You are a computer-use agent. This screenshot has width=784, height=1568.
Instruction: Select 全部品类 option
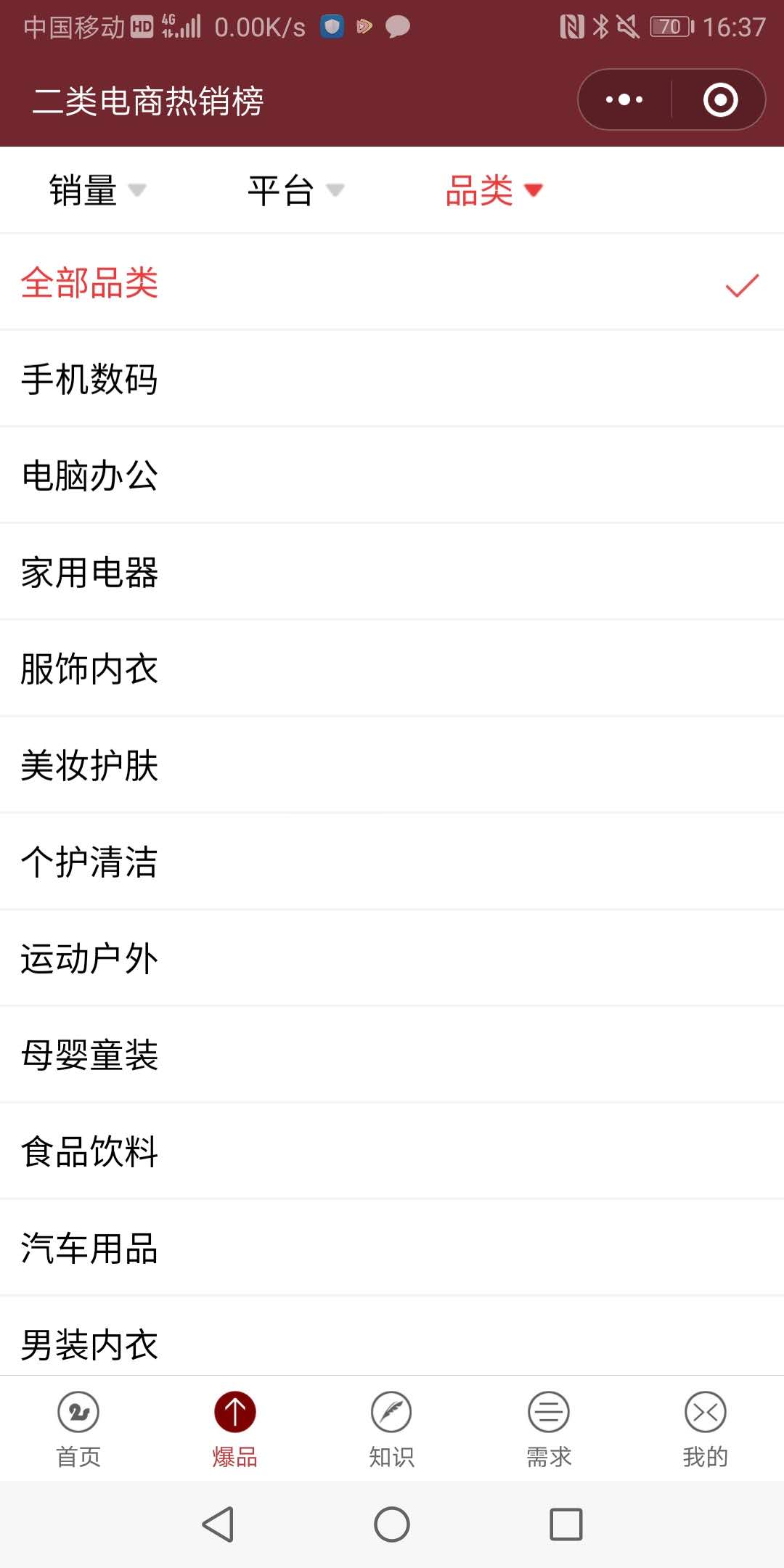[392, 282]
